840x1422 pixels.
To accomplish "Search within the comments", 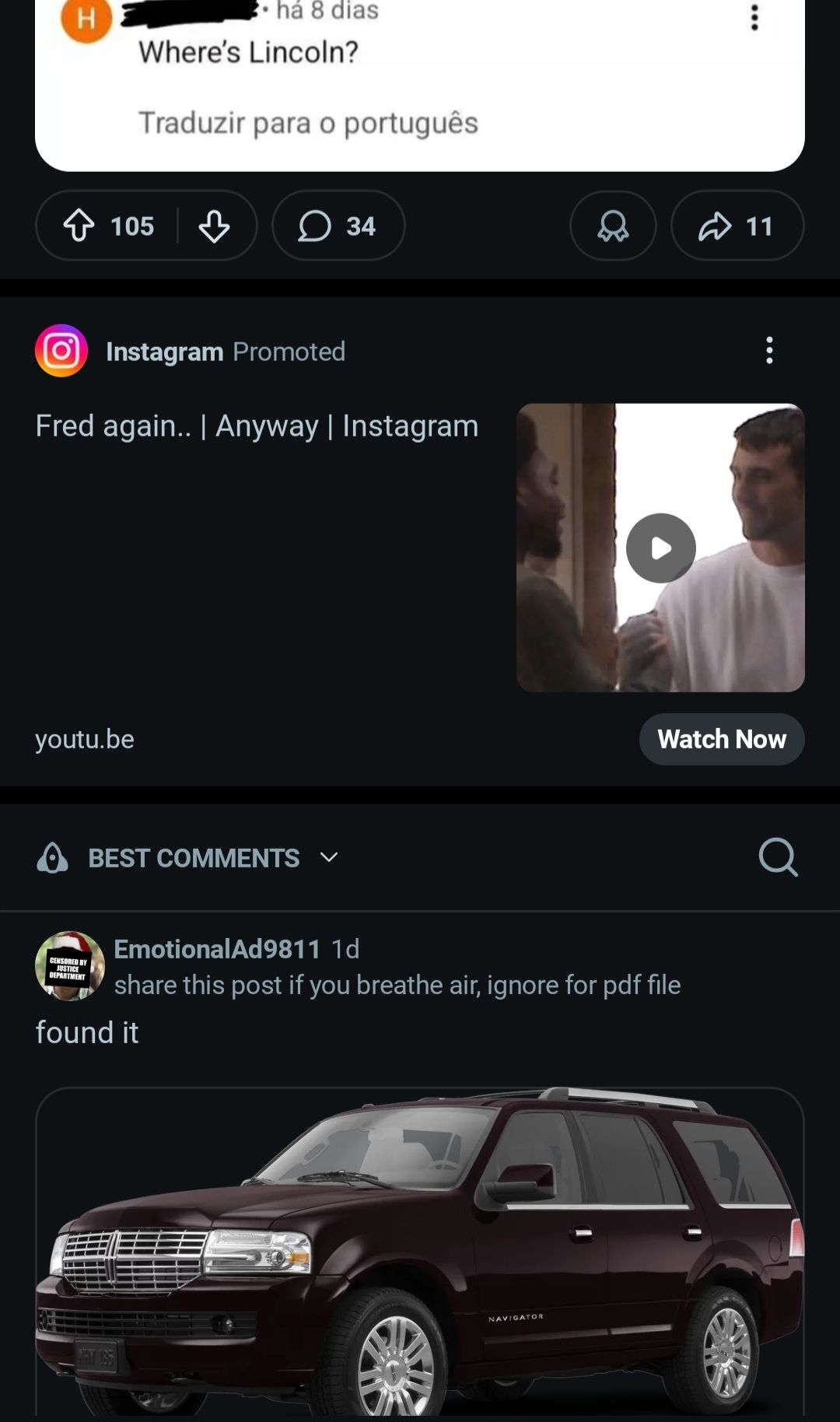I will (x=778, y=857).
